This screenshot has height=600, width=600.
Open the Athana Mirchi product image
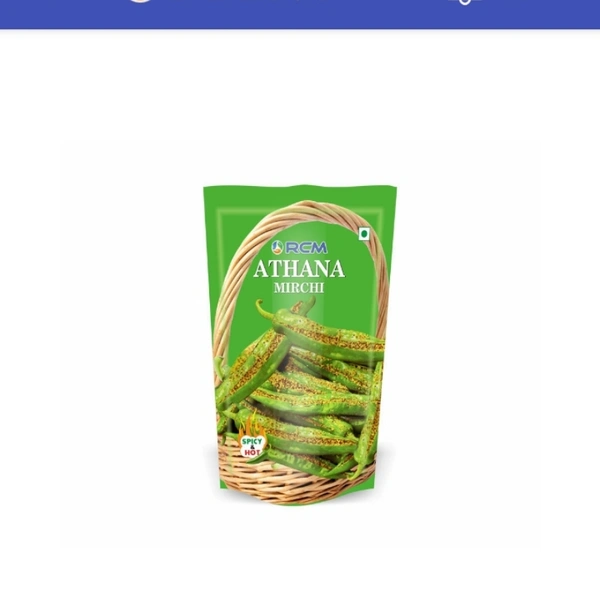coord(298,343)
